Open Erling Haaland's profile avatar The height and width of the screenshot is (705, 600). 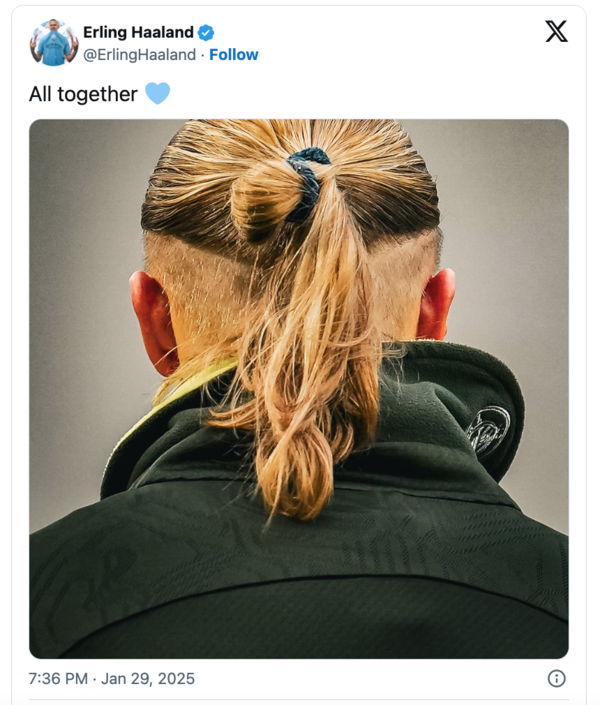point(53,43)
